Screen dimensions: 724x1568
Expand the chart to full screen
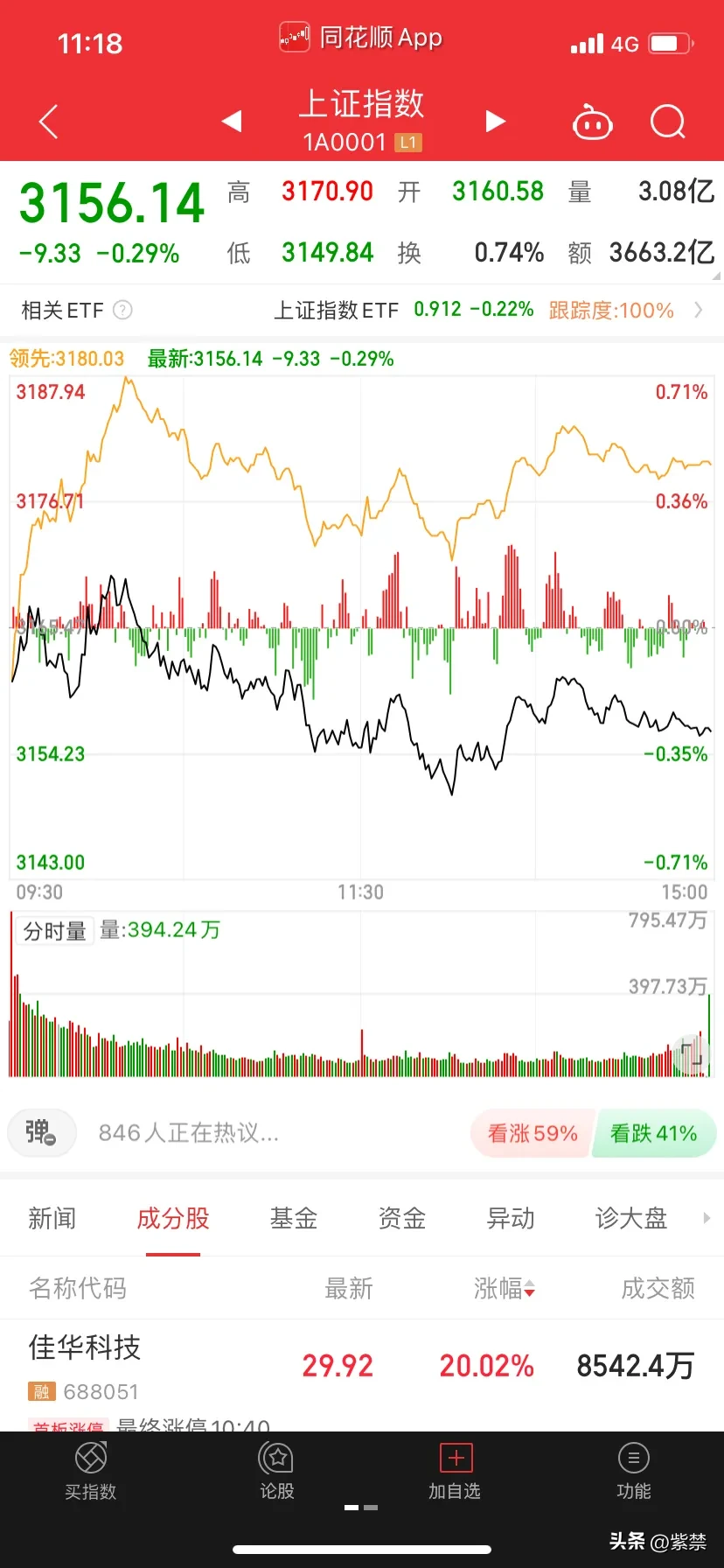pos(692,1053)
